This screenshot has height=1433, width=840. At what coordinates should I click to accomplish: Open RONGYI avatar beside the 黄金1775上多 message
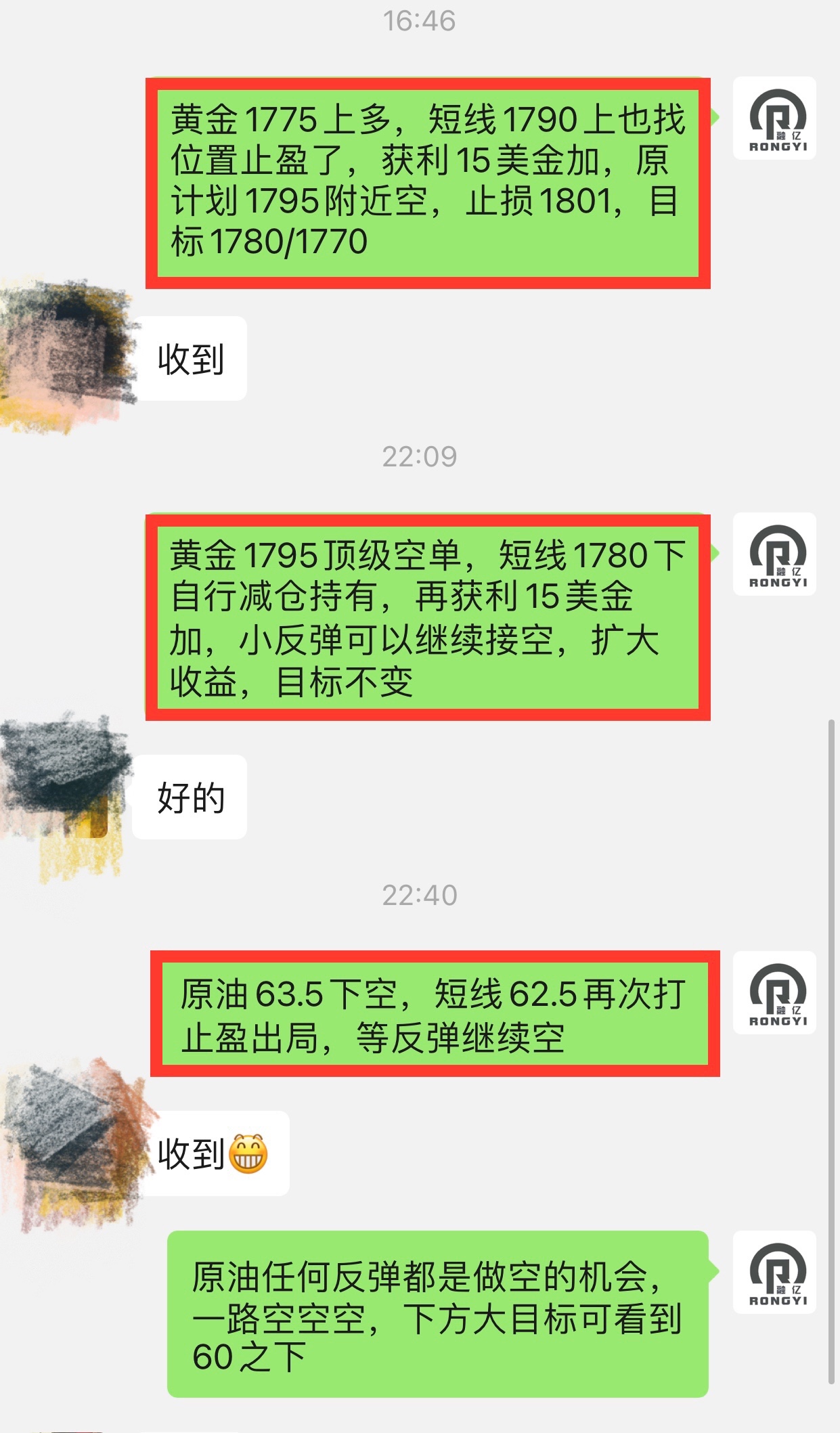coord(774,118)
